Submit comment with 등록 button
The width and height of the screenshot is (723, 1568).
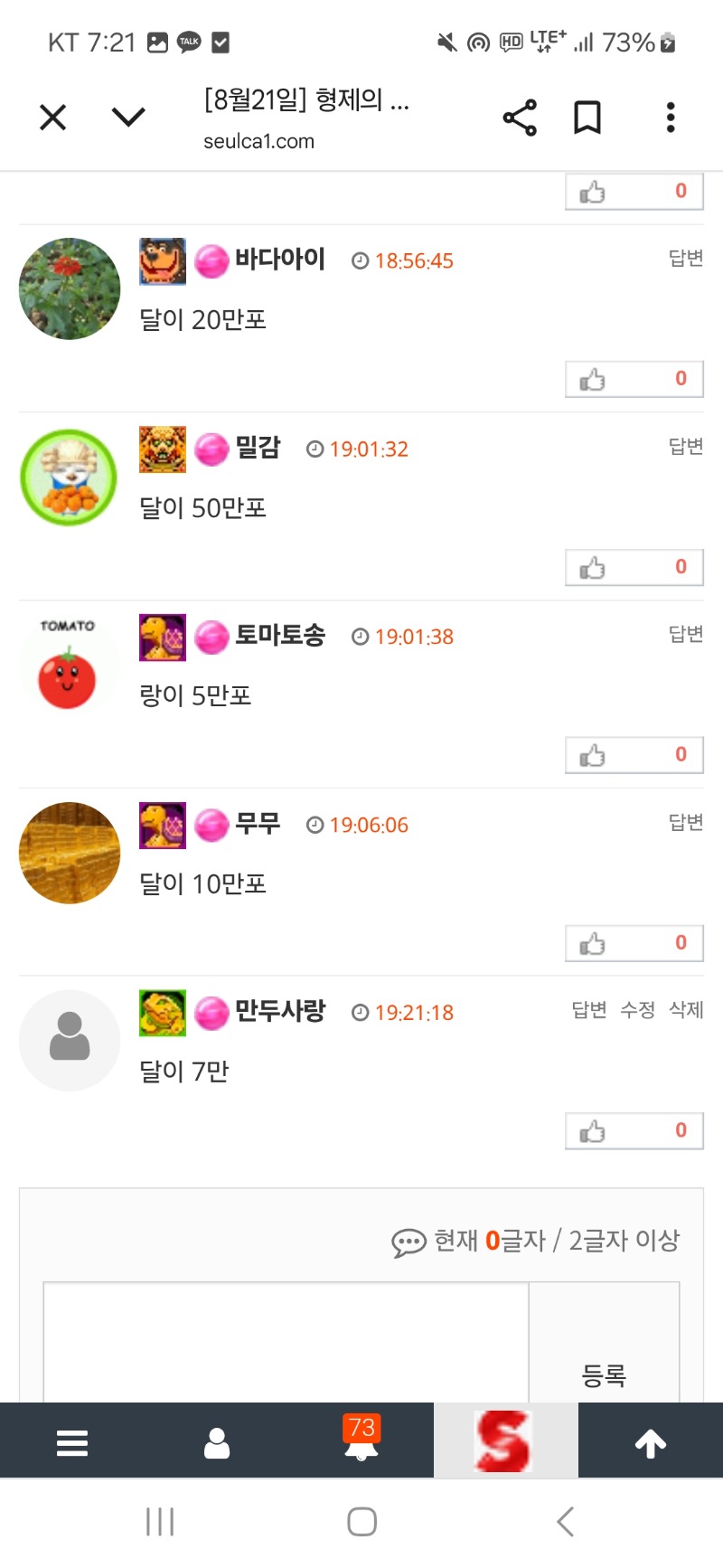point(604,1374)
